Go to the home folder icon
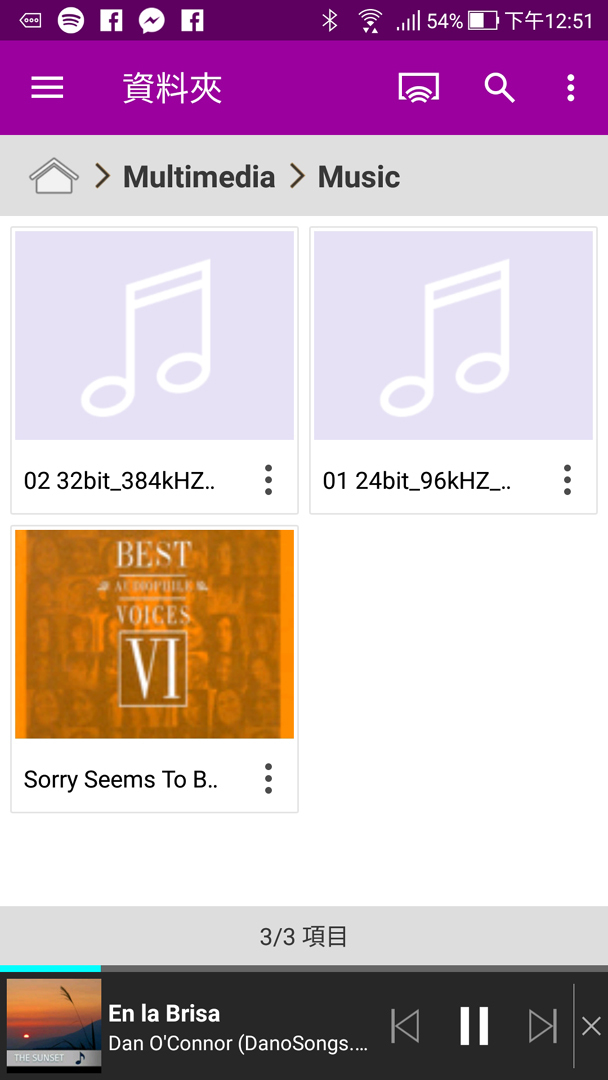Screen dimensions: 608x1080 coord(54,177)
